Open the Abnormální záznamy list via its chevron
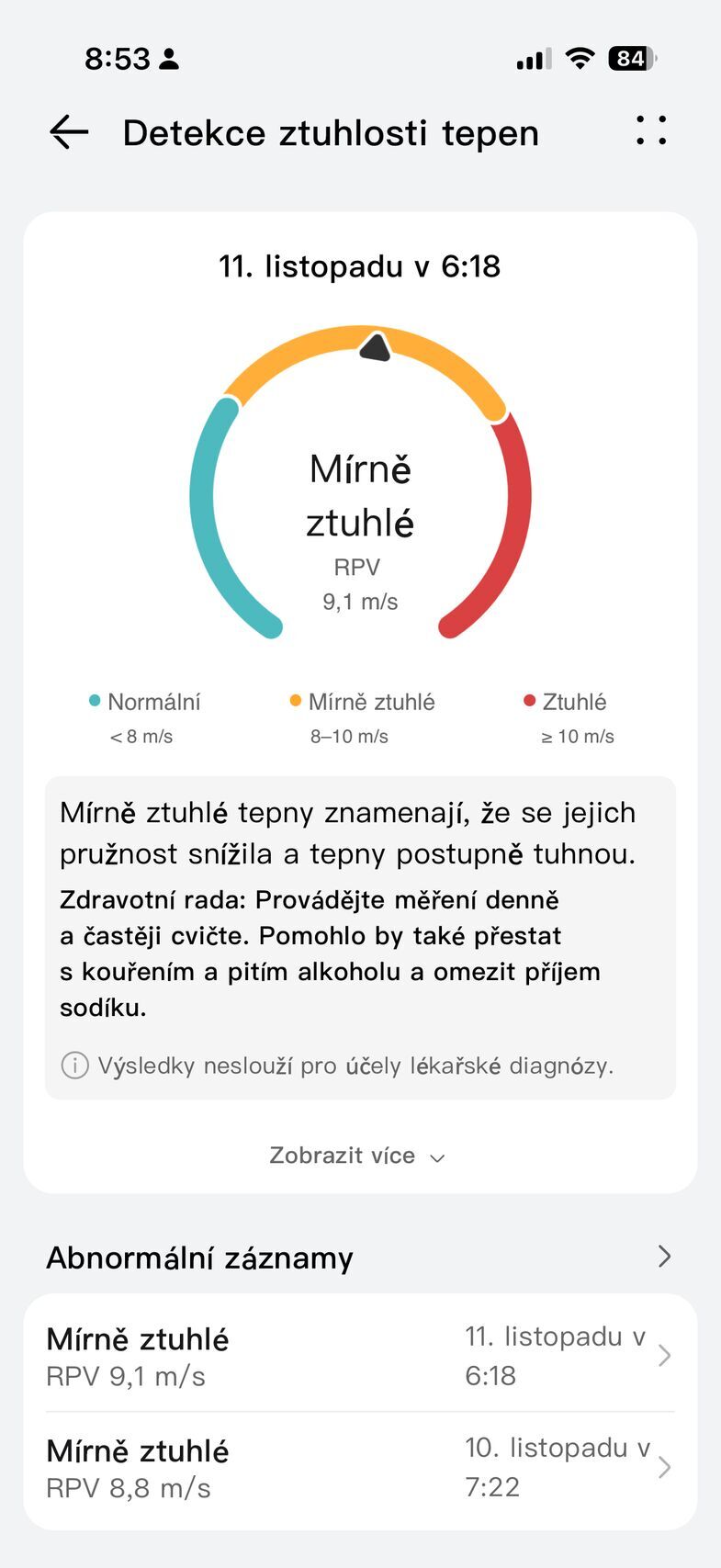The image size is (721, 1568). 664,1257
